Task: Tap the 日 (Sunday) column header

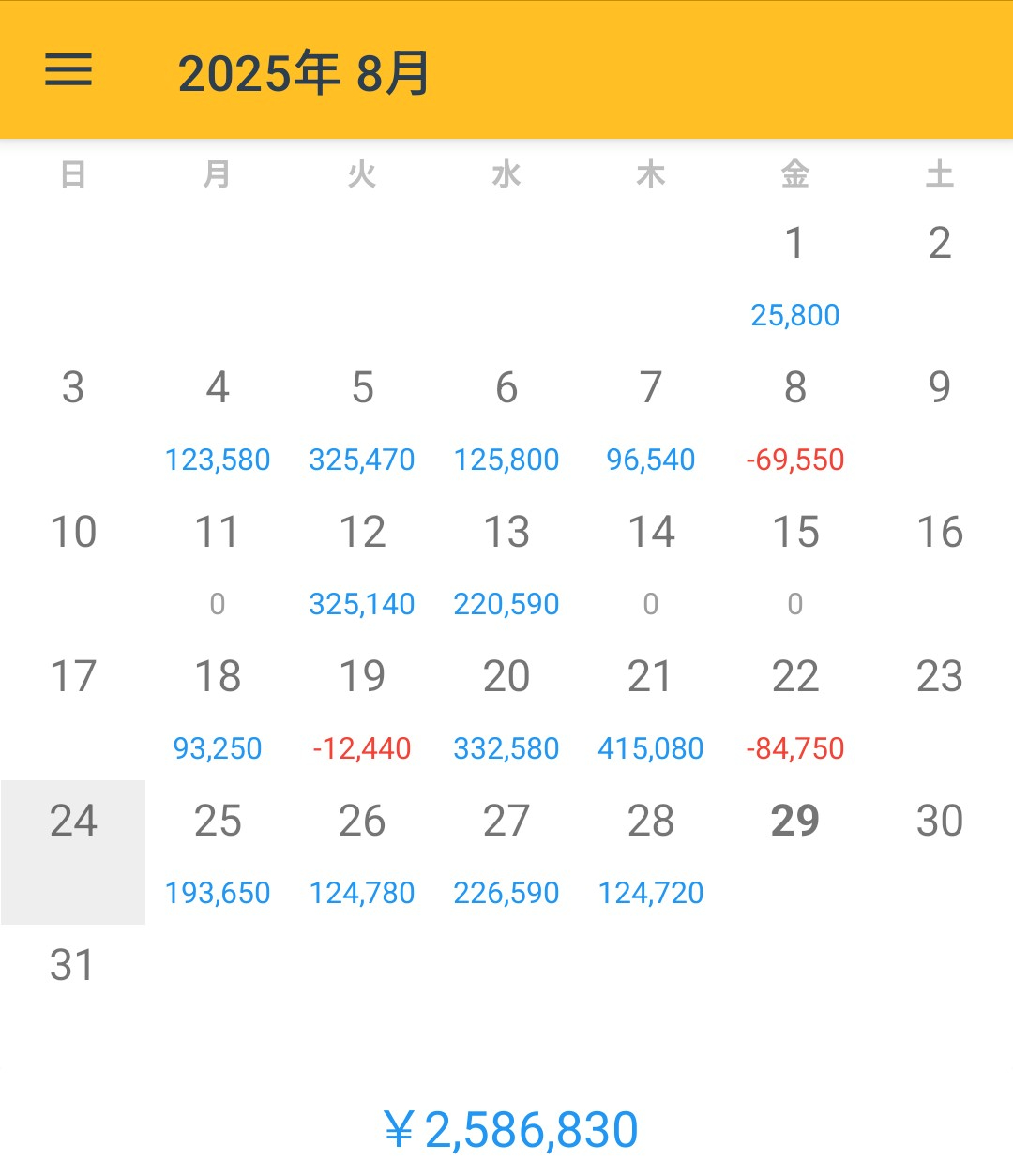Action: [x=73, y=174]
